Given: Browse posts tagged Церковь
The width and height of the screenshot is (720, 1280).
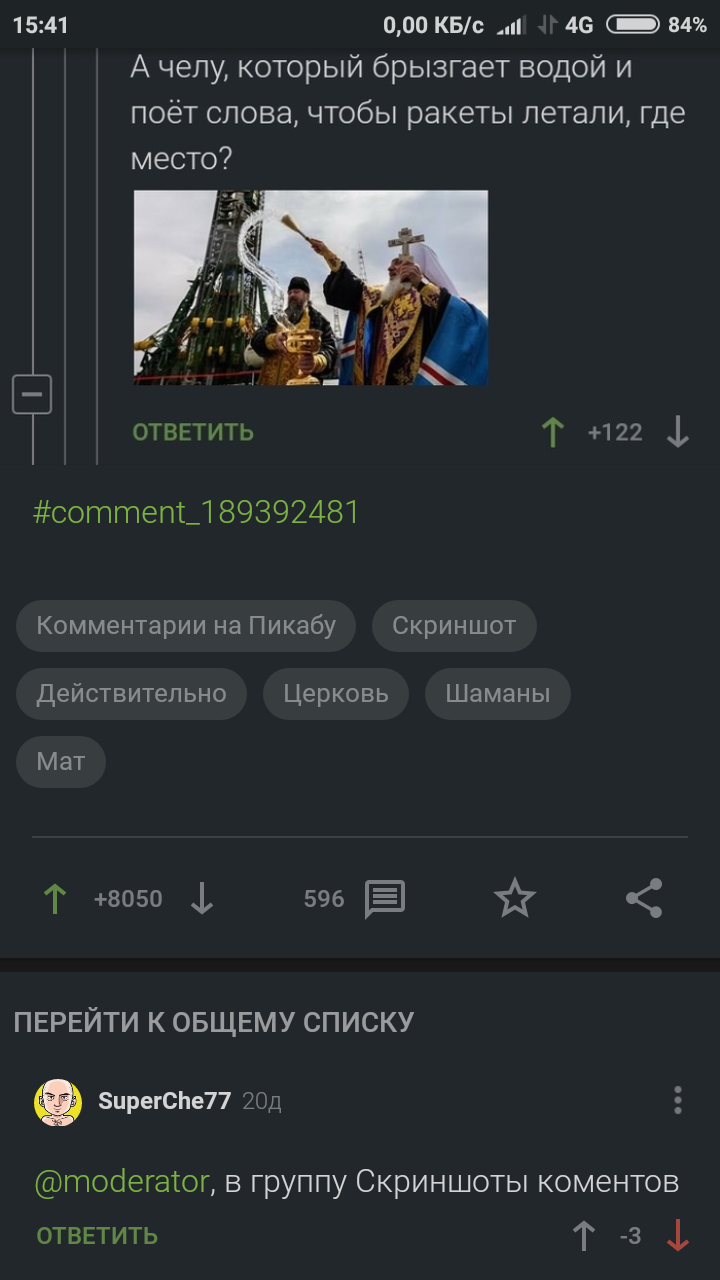Looking at the screenshot, I should pyautogui.click(x=336, y=694).
